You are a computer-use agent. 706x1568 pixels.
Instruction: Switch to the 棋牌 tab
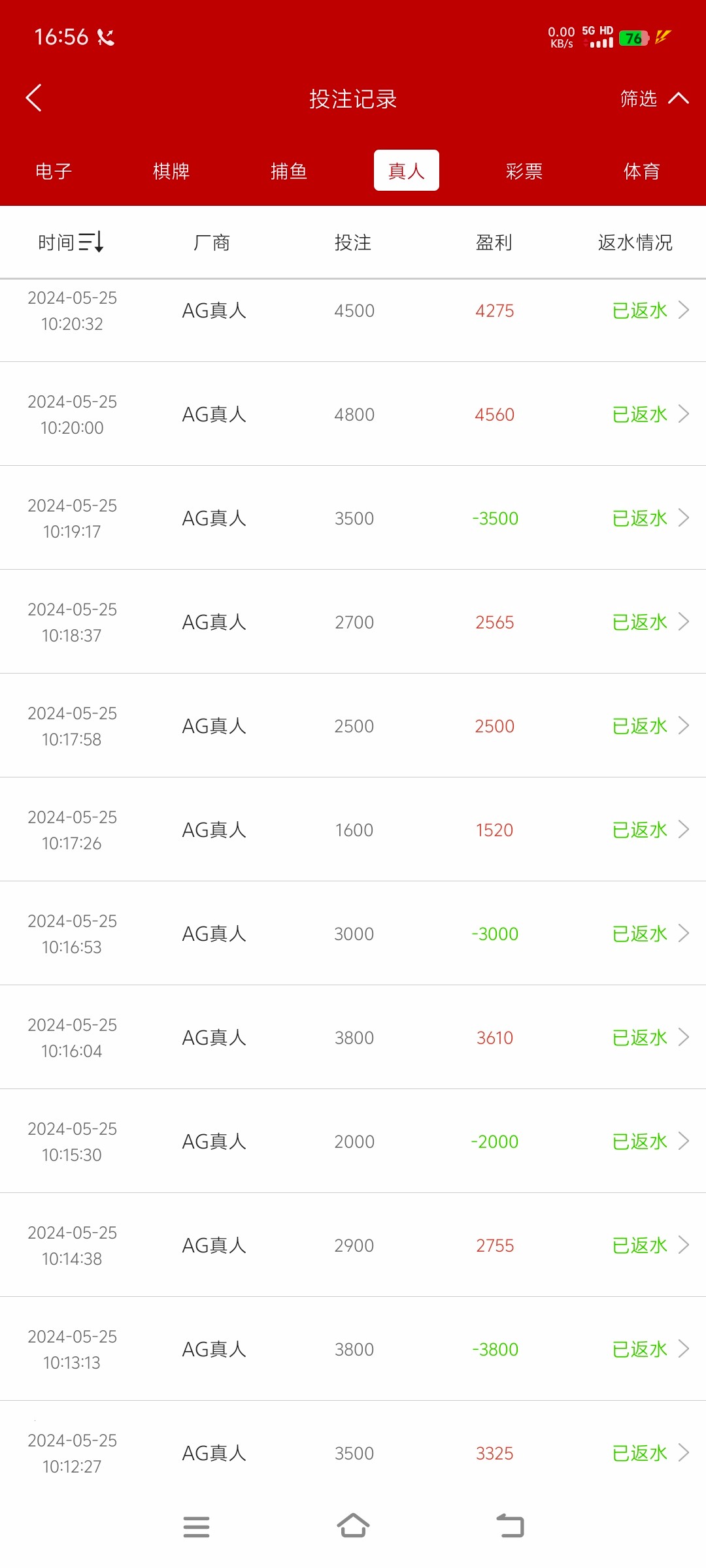pyautogui.click(x=171, y=171)
